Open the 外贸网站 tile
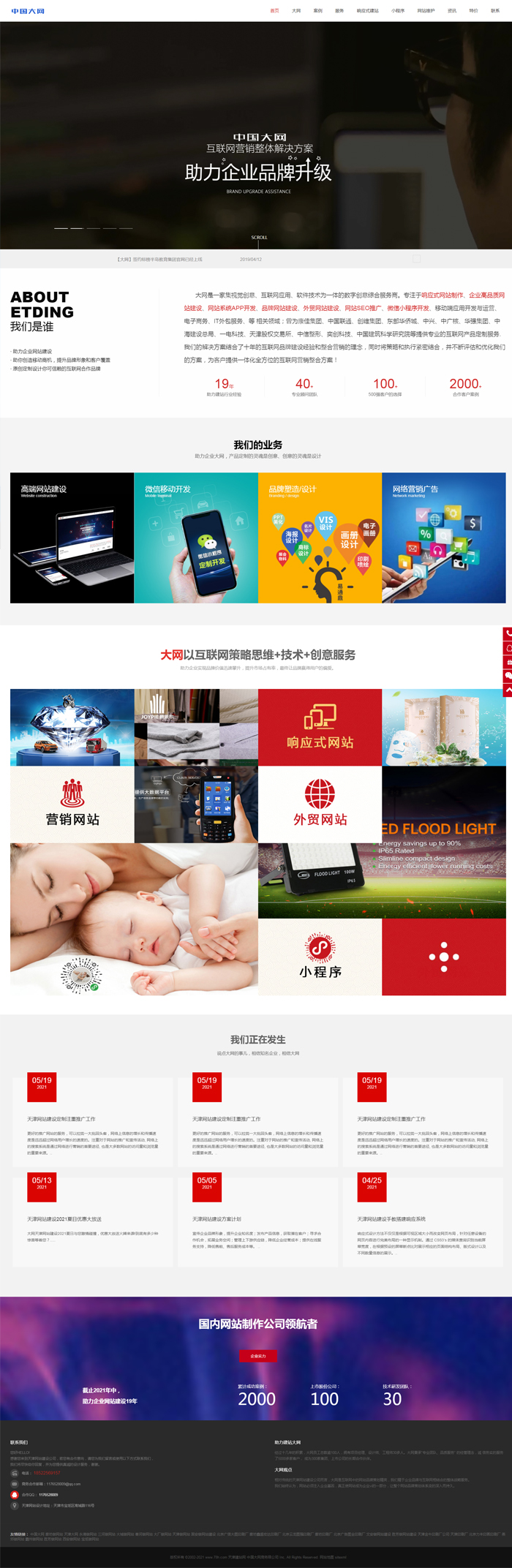This screenshot has width=512, height=1568. coord(320,804)
